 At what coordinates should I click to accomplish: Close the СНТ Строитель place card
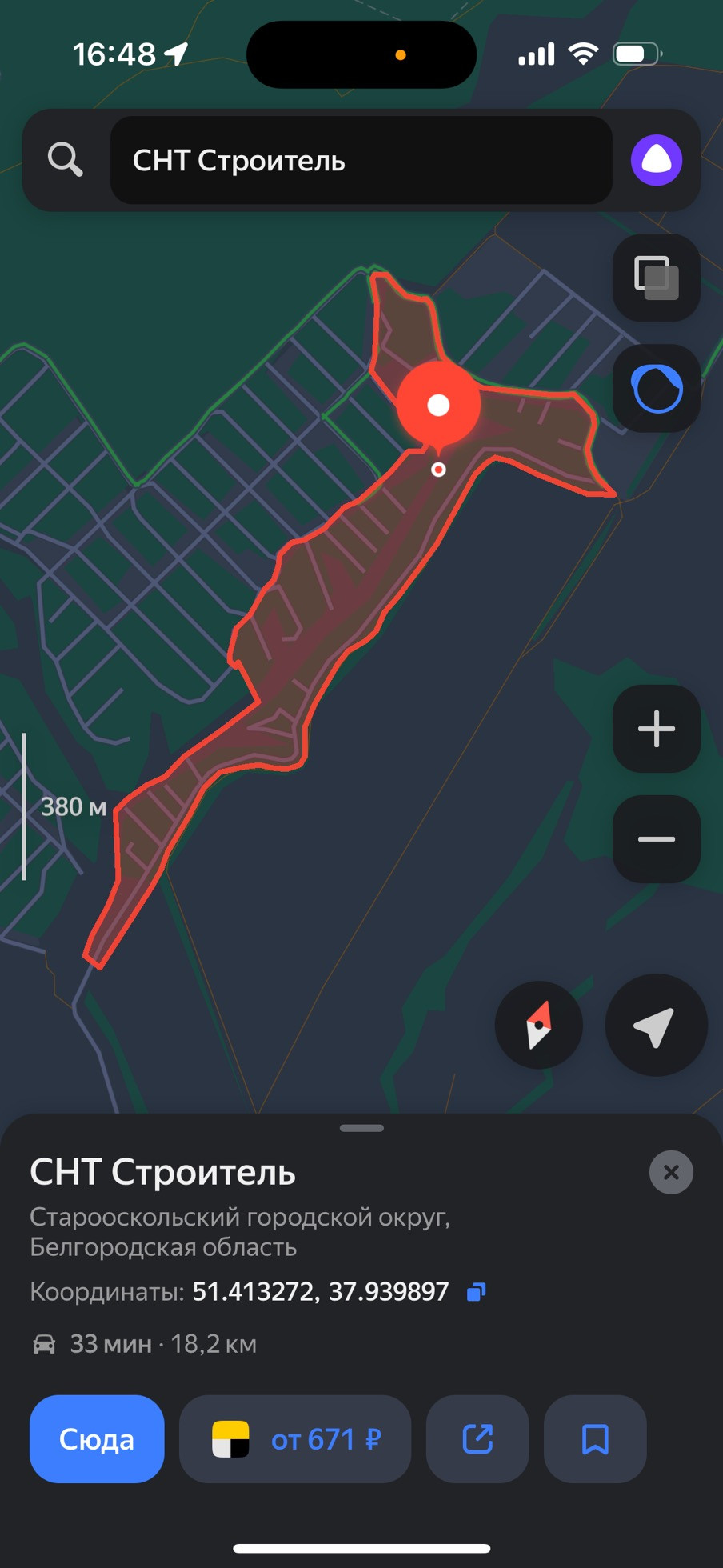coord(671,1172)
